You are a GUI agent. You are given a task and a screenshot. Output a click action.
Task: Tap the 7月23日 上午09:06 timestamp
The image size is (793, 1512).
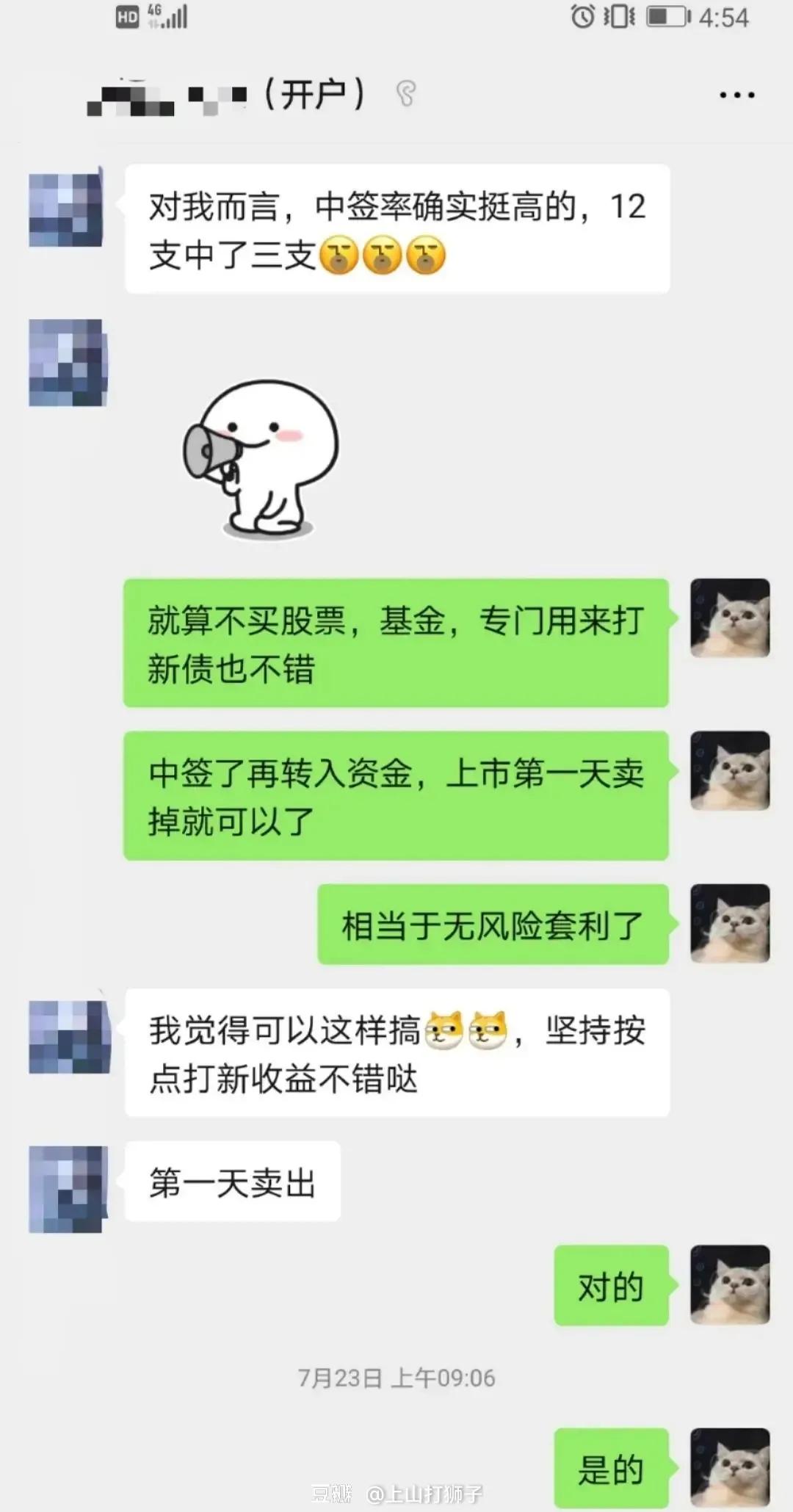coord(396,1377)
